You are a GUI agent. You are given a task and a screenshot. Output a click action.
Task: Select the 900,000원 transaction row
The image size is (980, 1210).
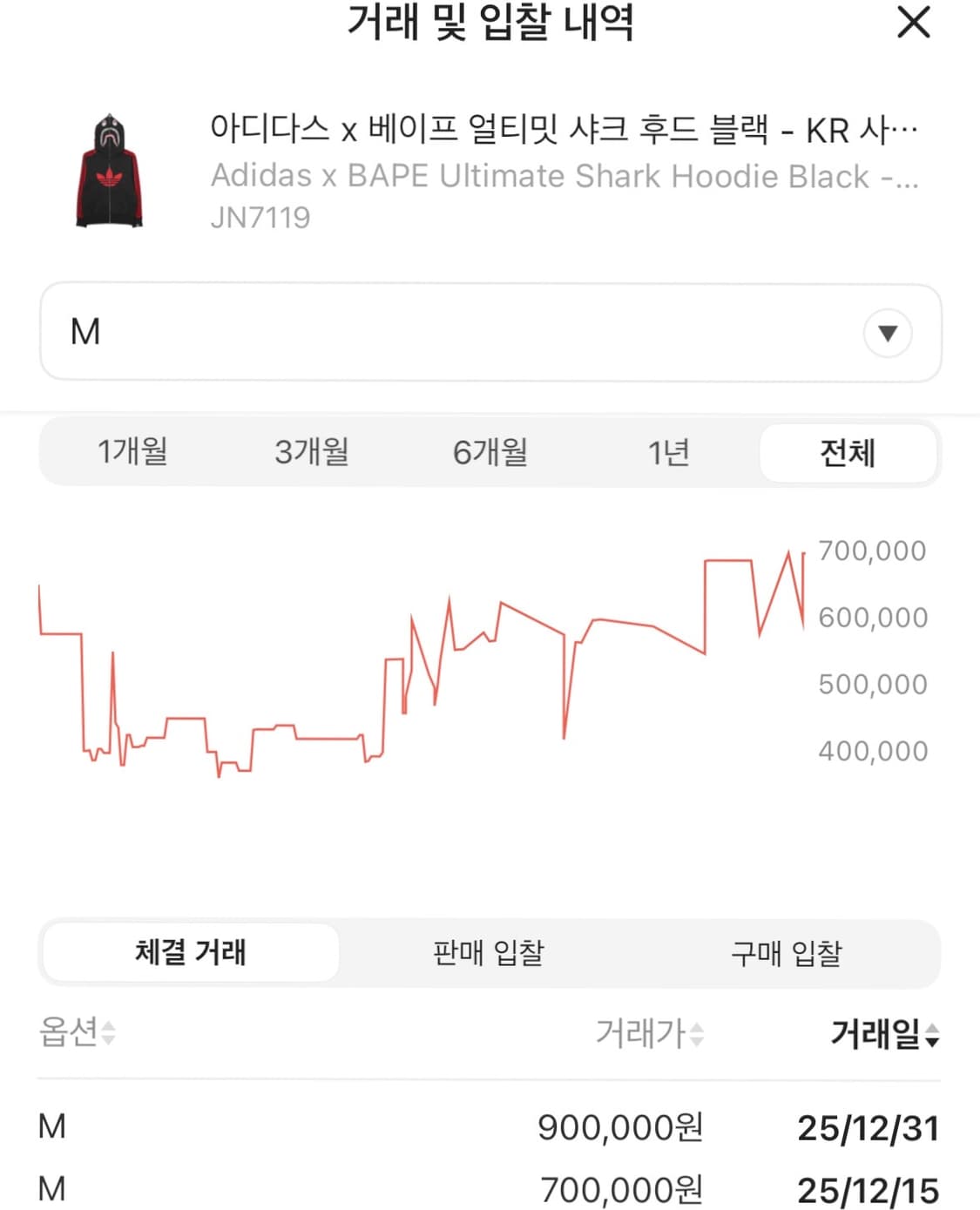click(x=490, y=1127)
